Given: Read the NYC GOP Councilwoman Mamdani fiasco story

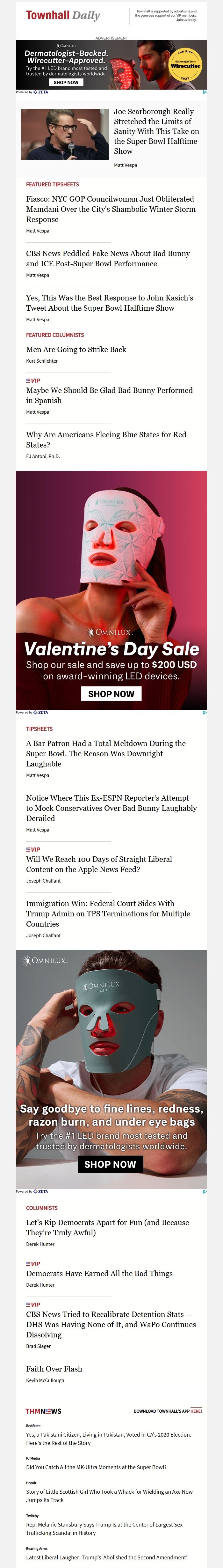Looking at the screenshot, I should (x=111, y=209).
